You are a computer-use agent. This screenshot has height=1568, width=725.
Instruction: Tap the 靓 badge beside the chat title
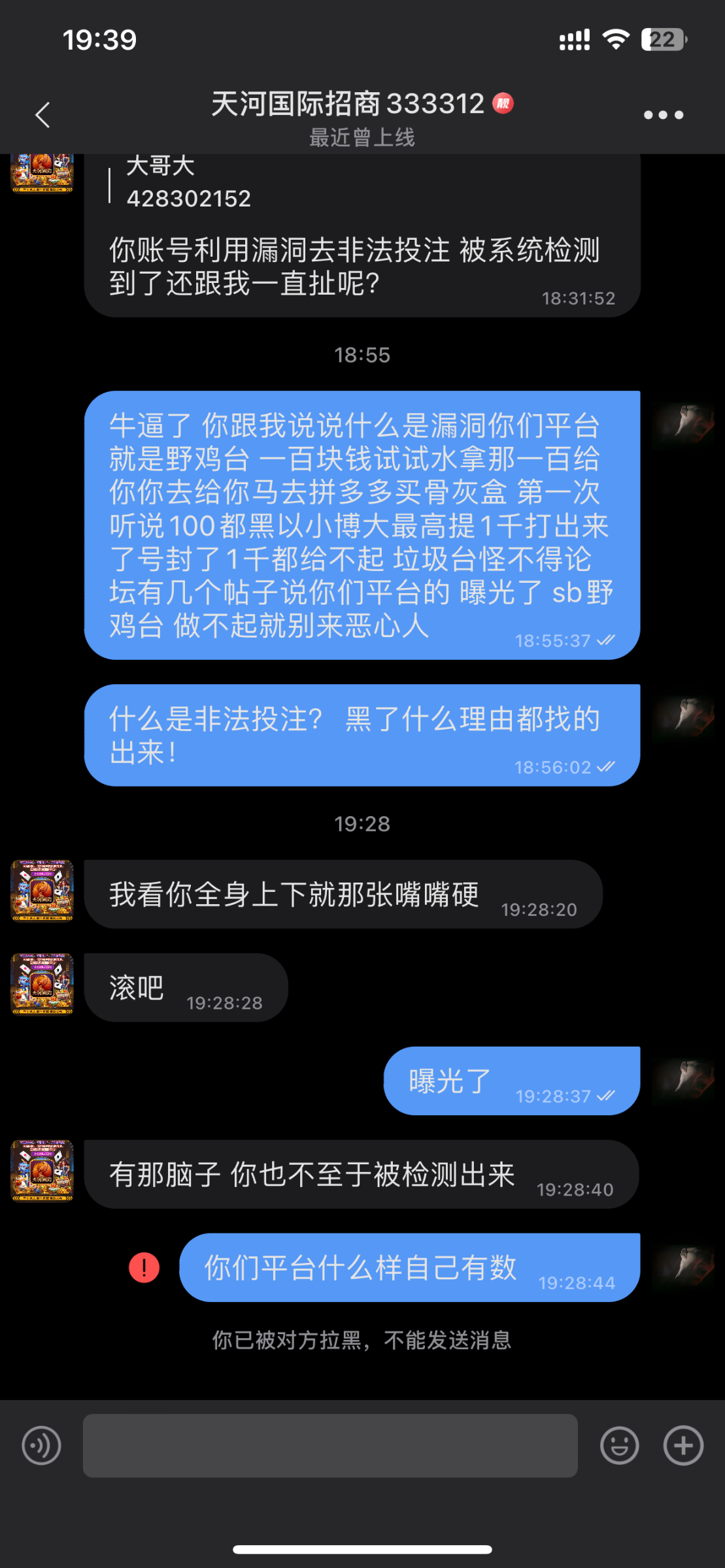coord(503,103)
